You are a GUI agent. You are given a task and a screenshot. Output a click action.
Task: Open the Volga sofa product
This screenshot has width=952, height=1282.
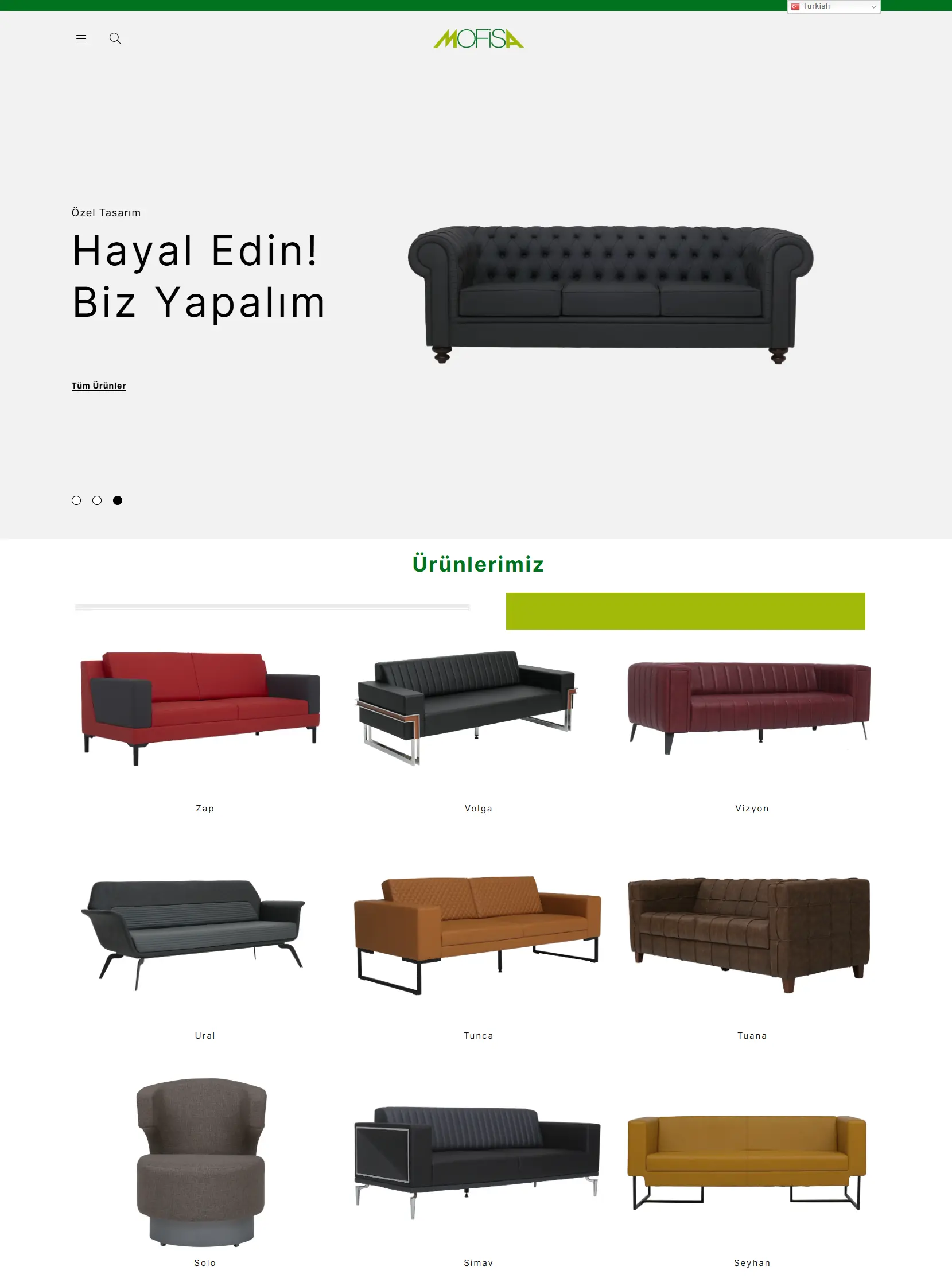point(467,709)
